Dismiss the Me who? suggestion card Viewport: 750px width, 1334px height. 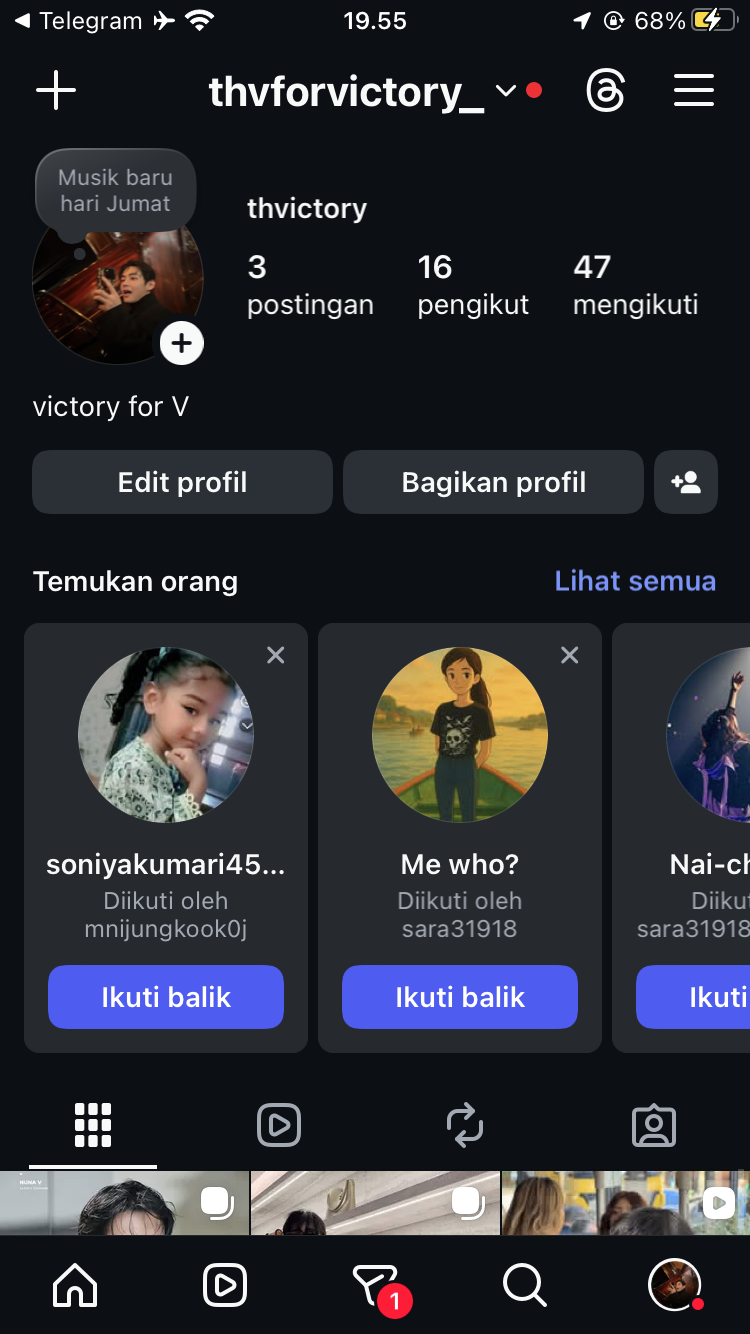(570, 655)
